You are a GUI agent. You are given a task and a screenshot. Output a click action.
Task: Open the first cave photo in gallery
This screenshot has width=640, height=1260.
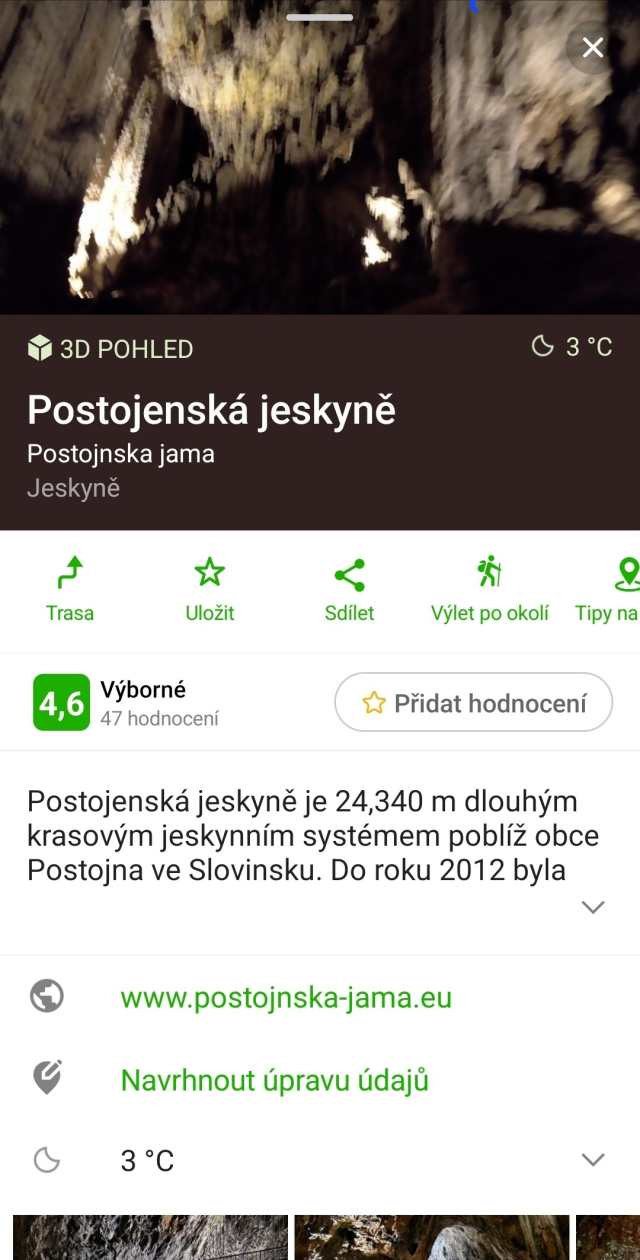[150, 1238]
